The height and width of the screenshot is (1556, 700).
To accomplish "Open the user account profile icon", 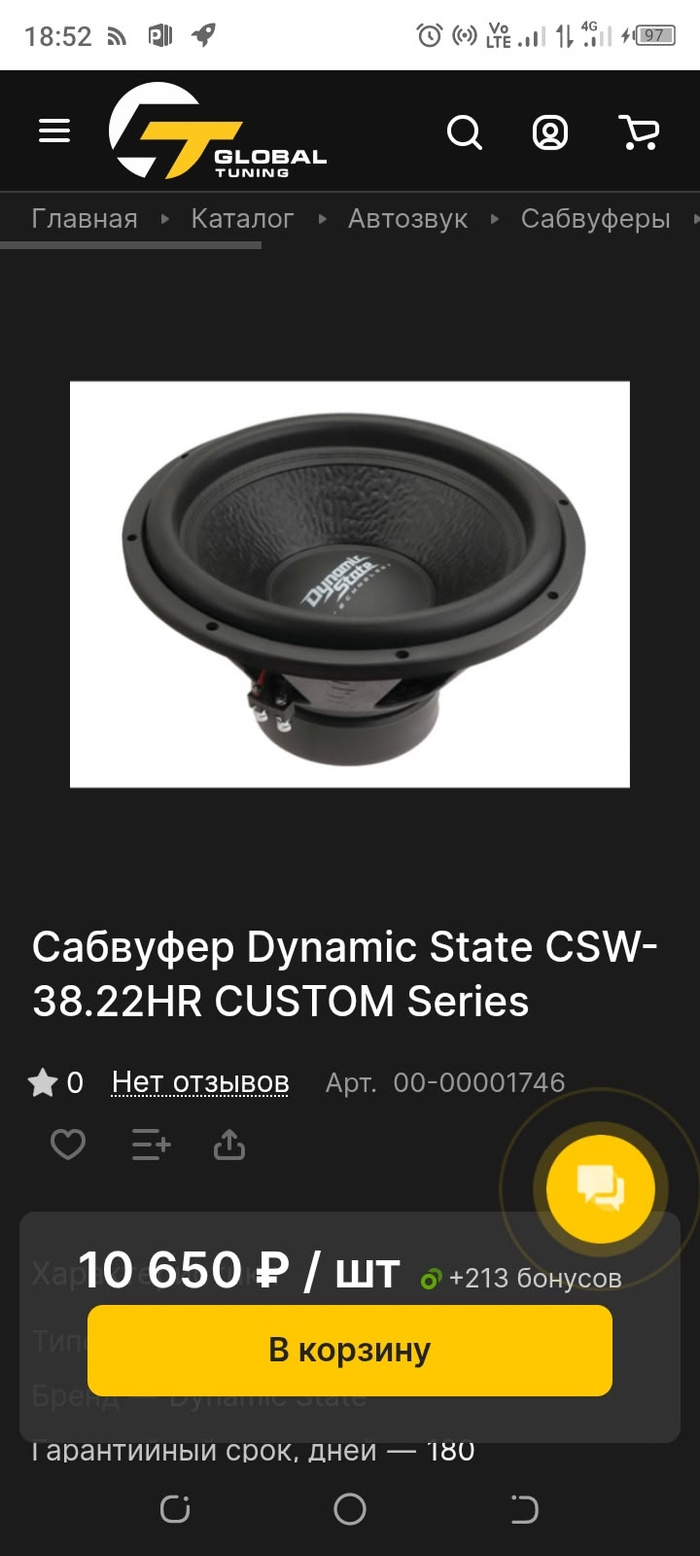I will point(550,131).
